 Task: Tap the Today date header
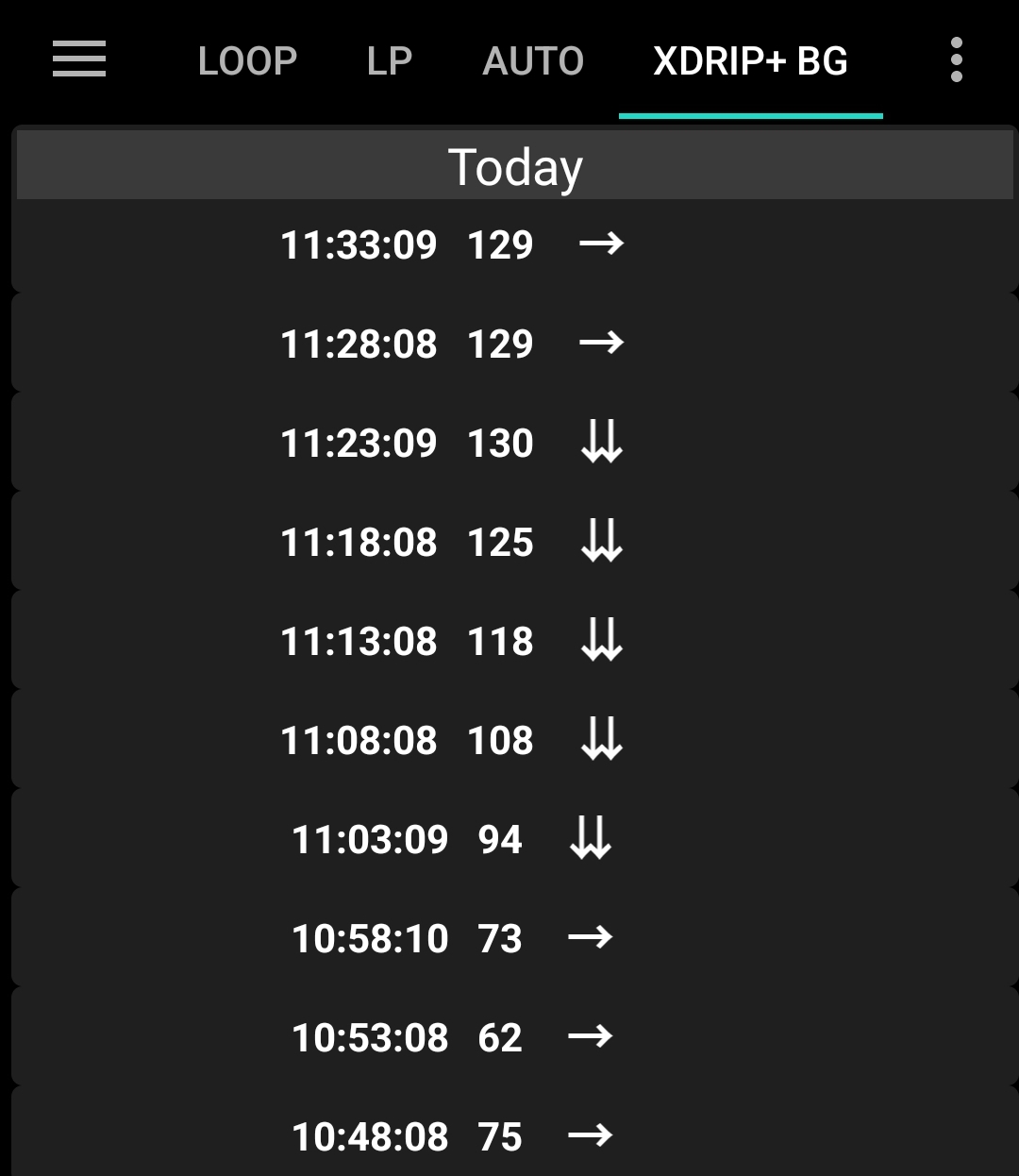pos(514,164)
